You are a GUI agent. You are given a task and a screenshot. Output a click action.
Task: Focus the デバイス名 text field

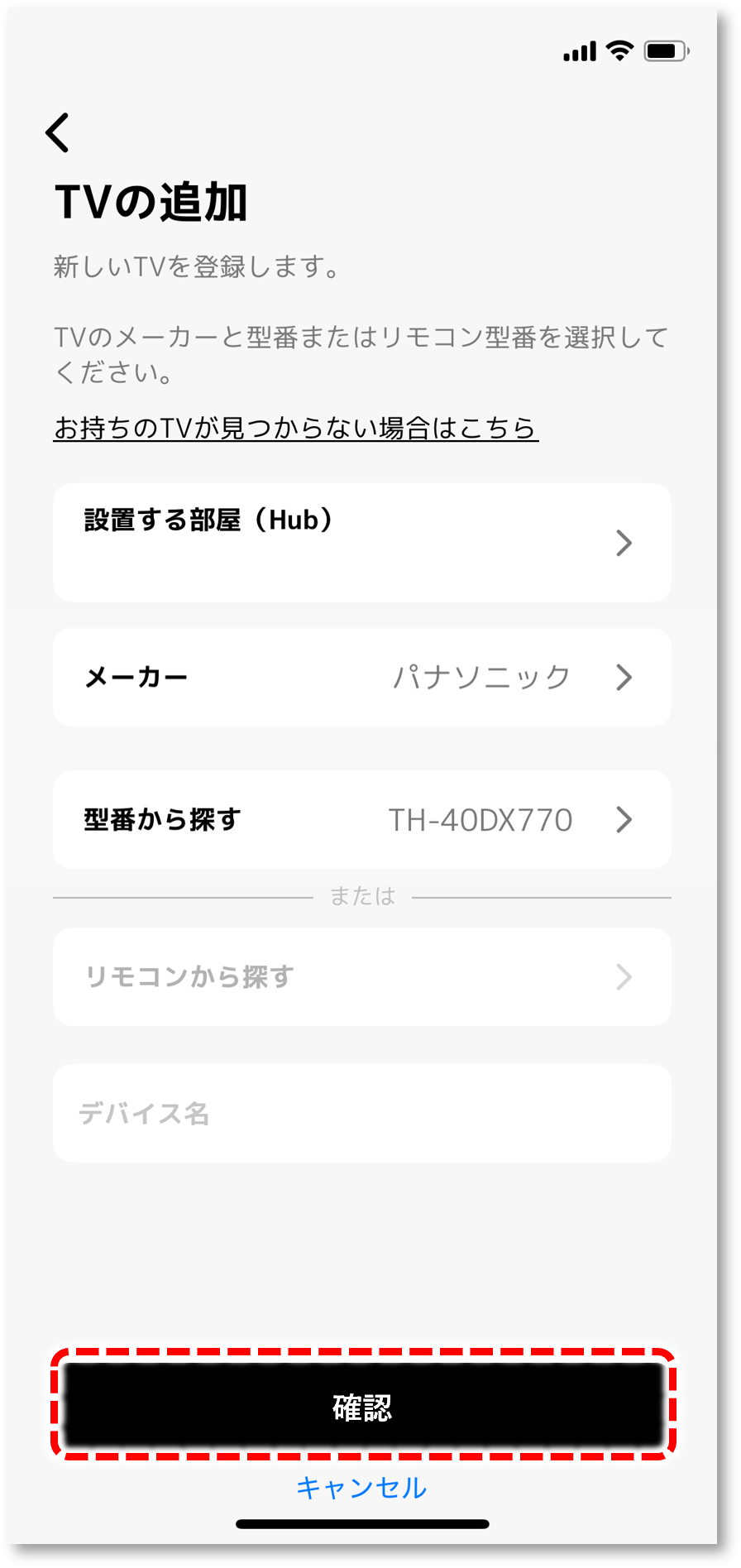click(362, 1113)
